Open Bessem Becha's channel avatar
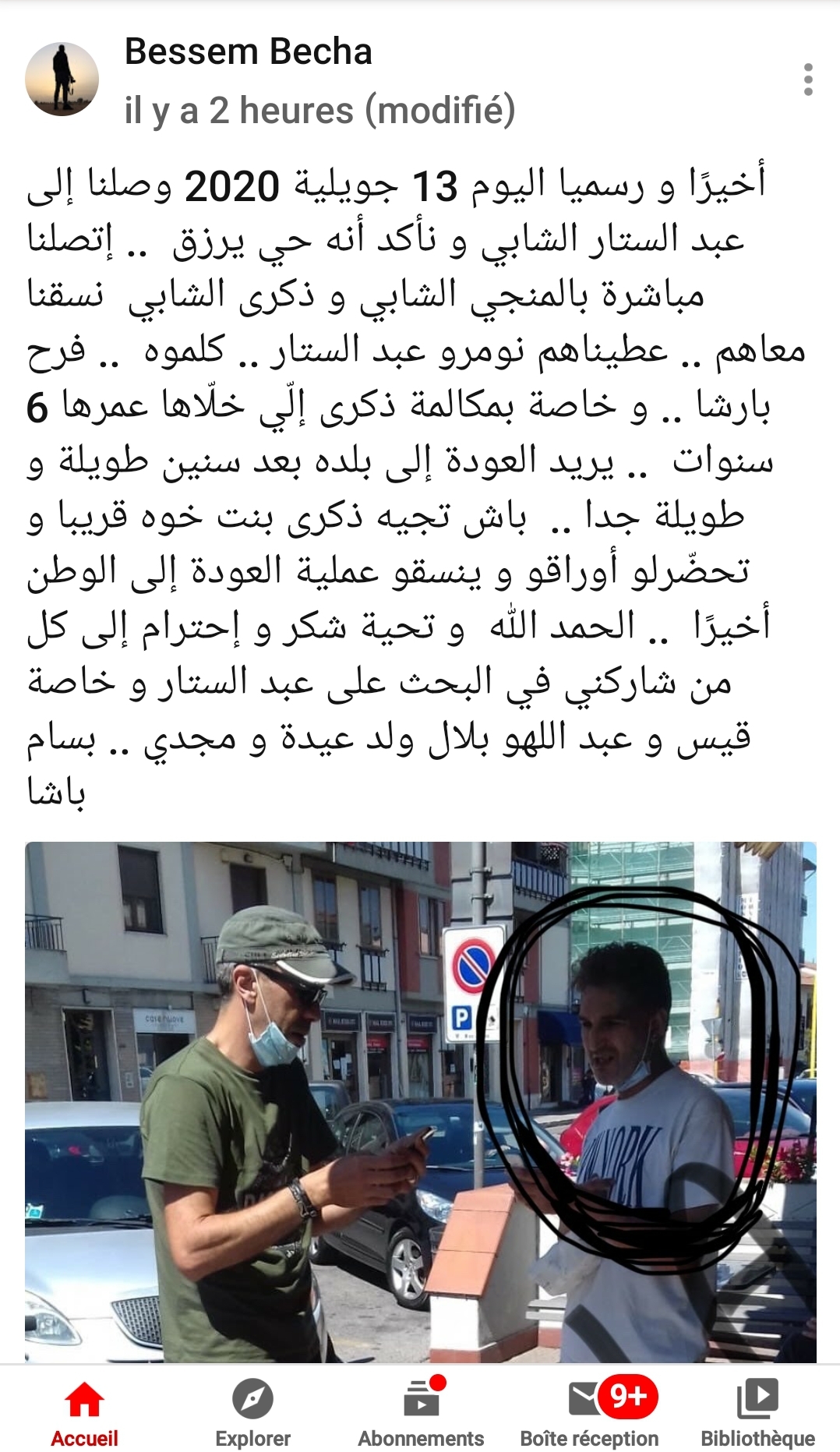The image size is (840, 1452). coord(62,79)
